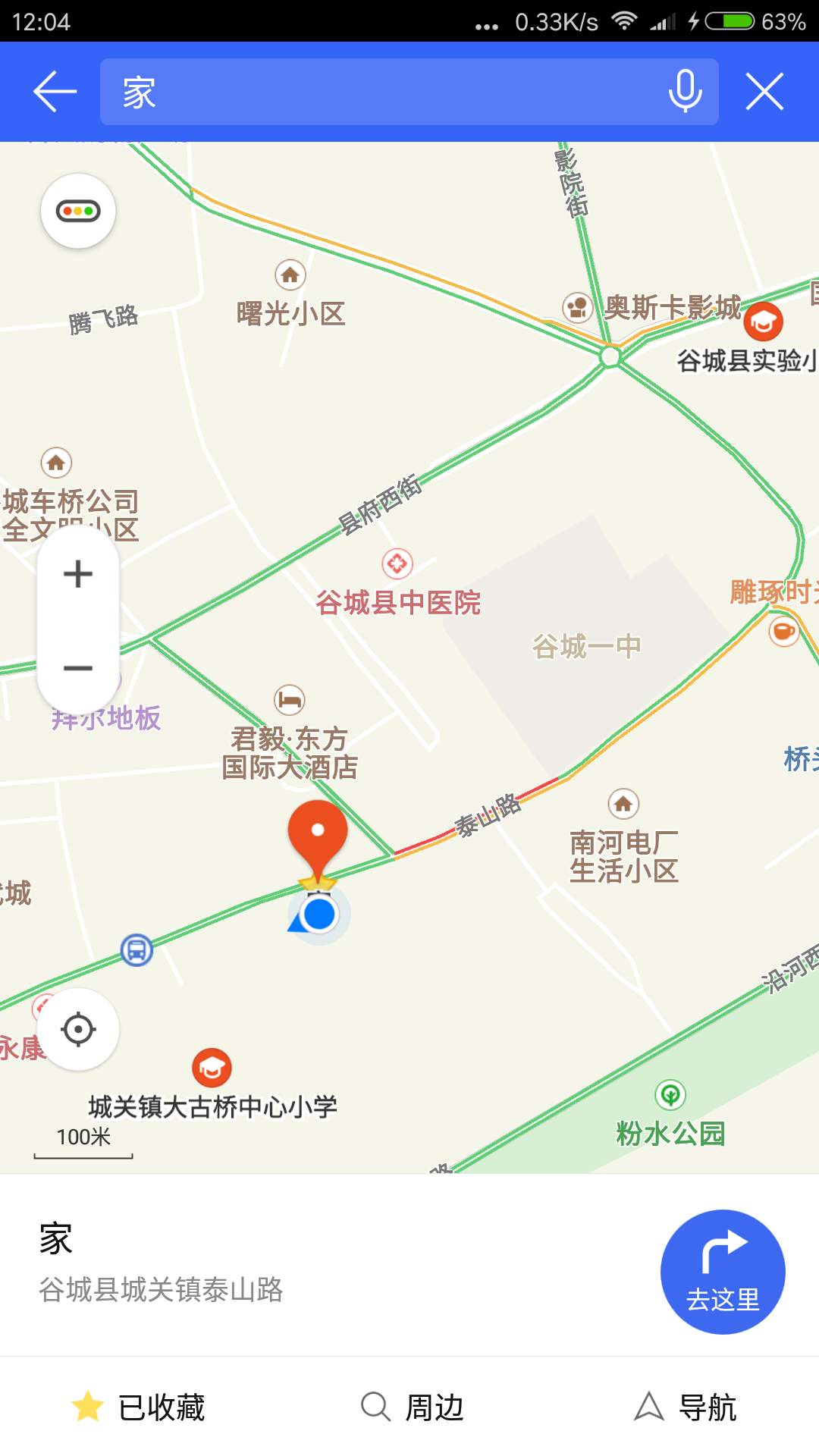819x1456 pixels.
Task: Select the 谷城县中医院 marker on map
Action: [x=397, y=563]
